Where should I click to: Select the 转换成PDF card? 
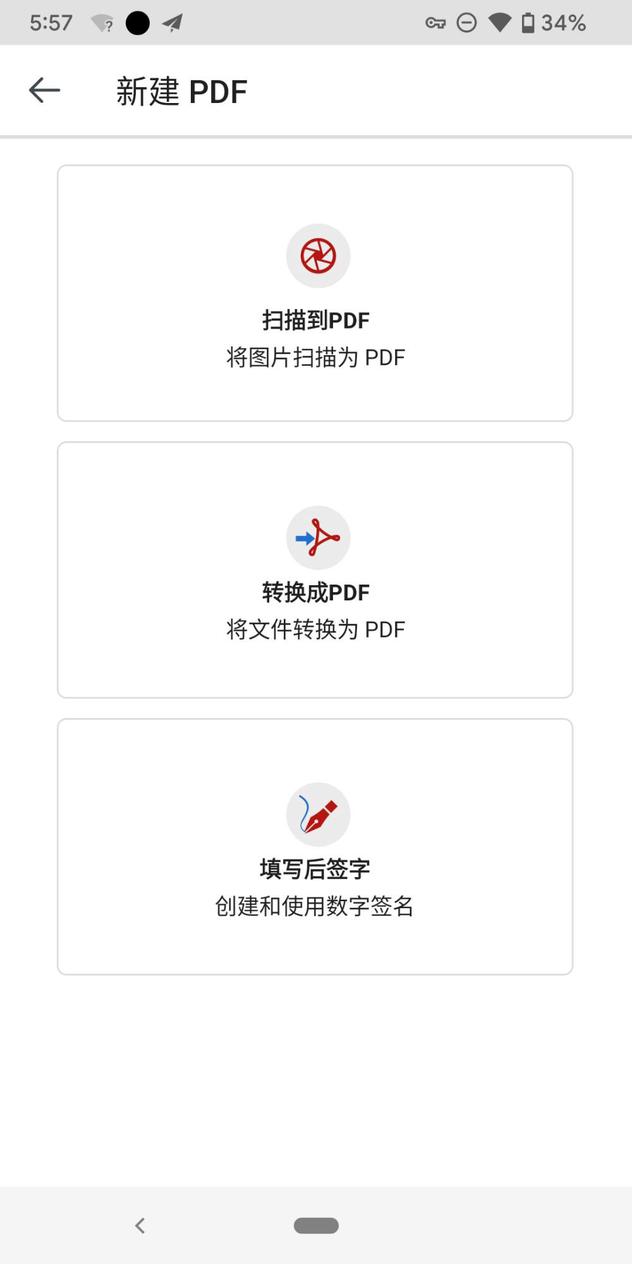tap(315, 570)
